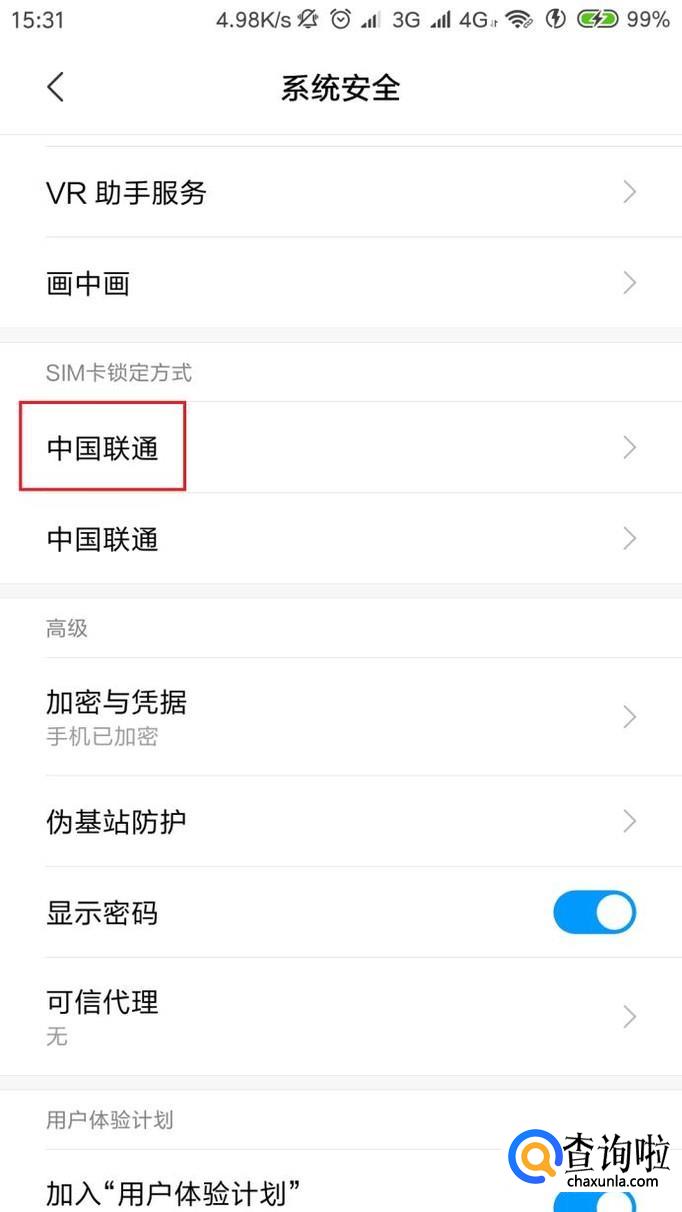This screenshot has width=682, height=1212.
Task: Open VR 助手服务 settings
Action: coord(340,192)
